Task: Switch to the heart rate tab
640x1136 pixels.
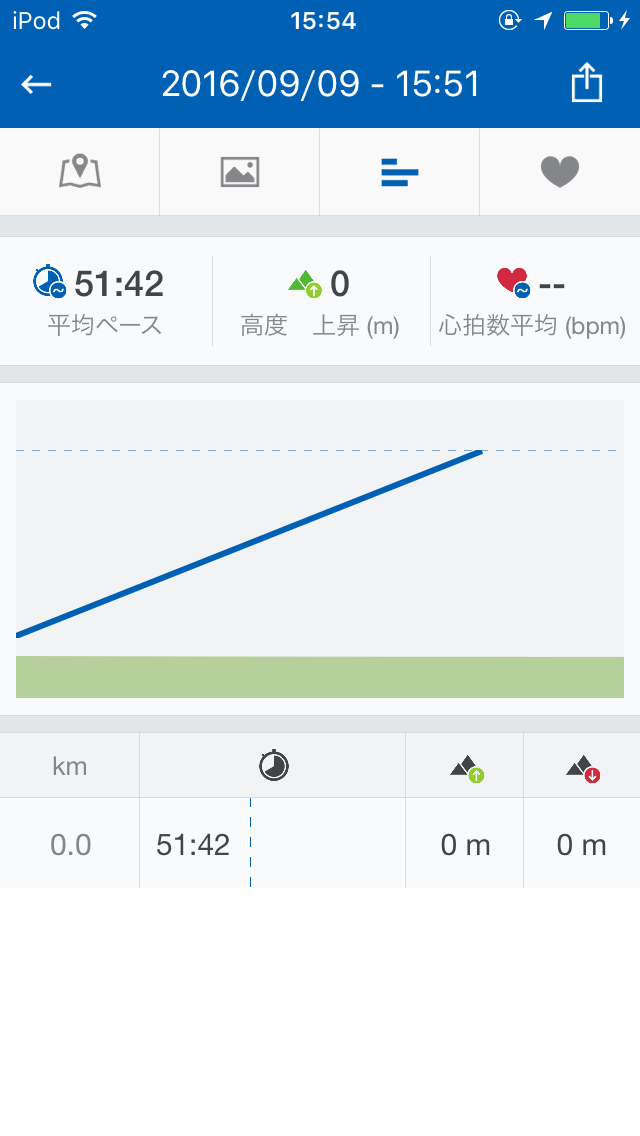Action: [560, 172]
